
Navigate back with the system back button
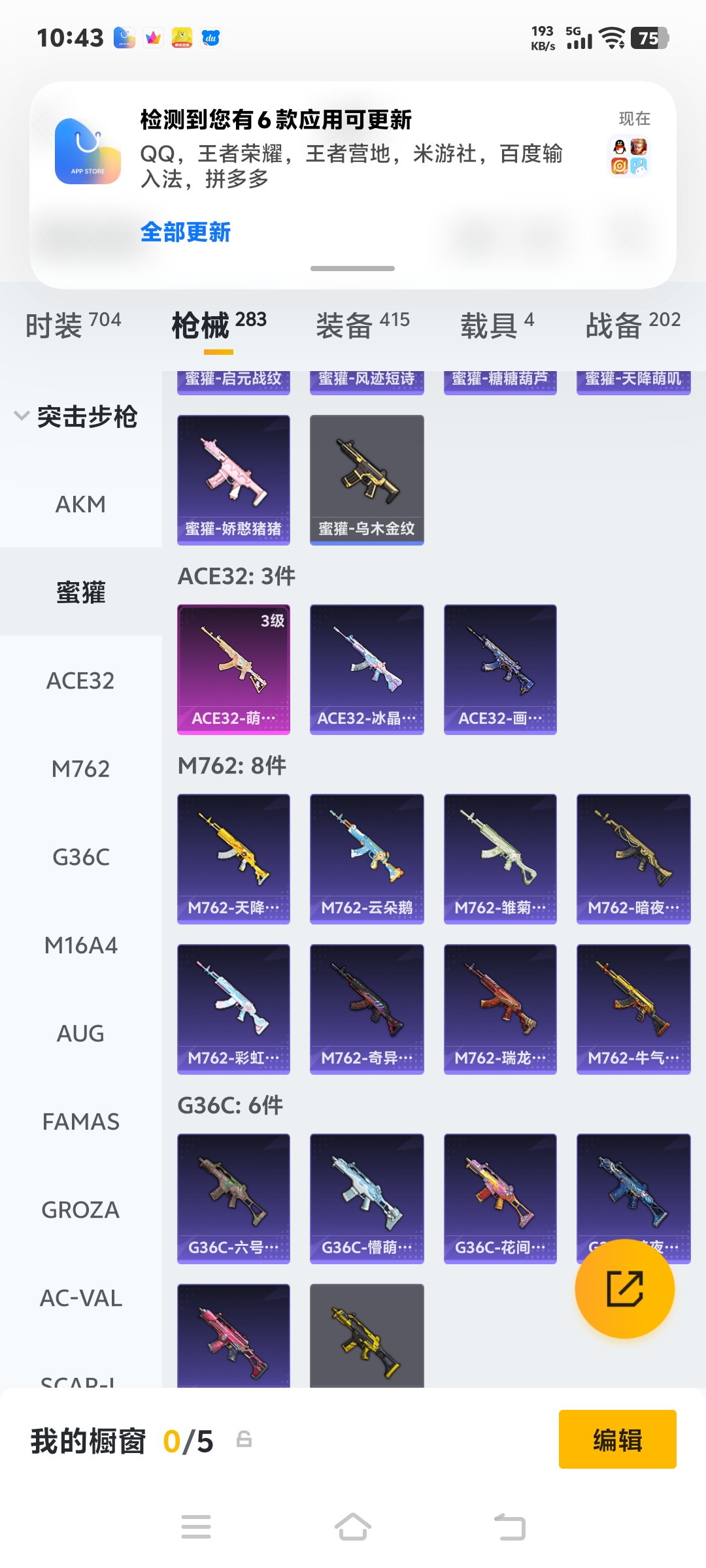pos(509,1527)
